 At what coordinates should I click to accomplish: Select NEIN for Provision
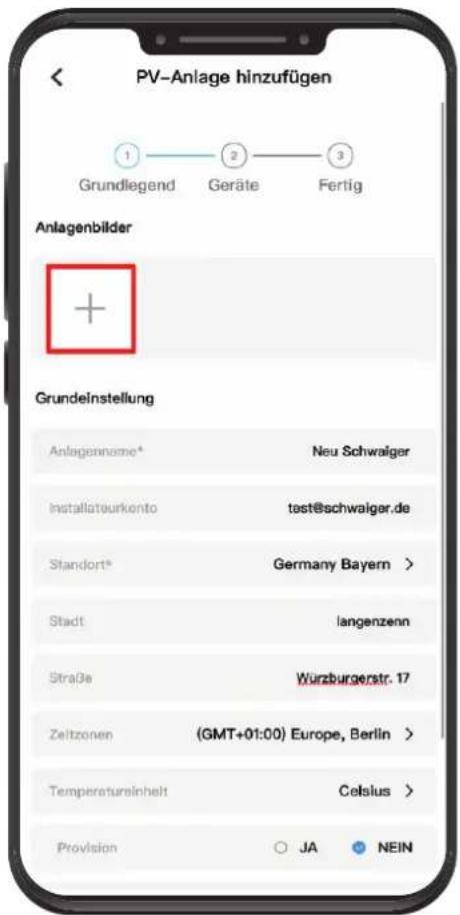[x=382, y=847]
